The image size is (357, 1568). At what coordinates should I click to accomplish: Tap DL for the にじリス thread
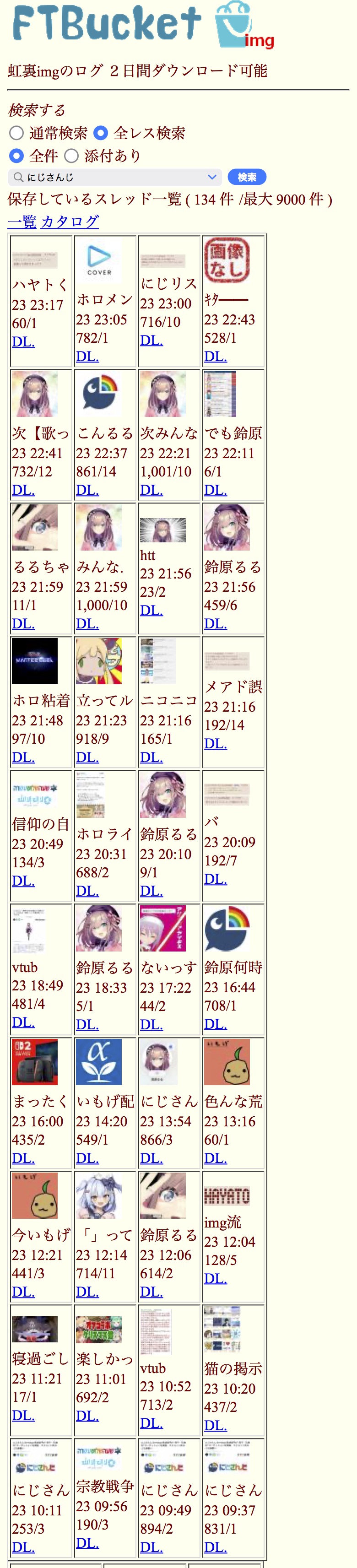coord(151,340)
